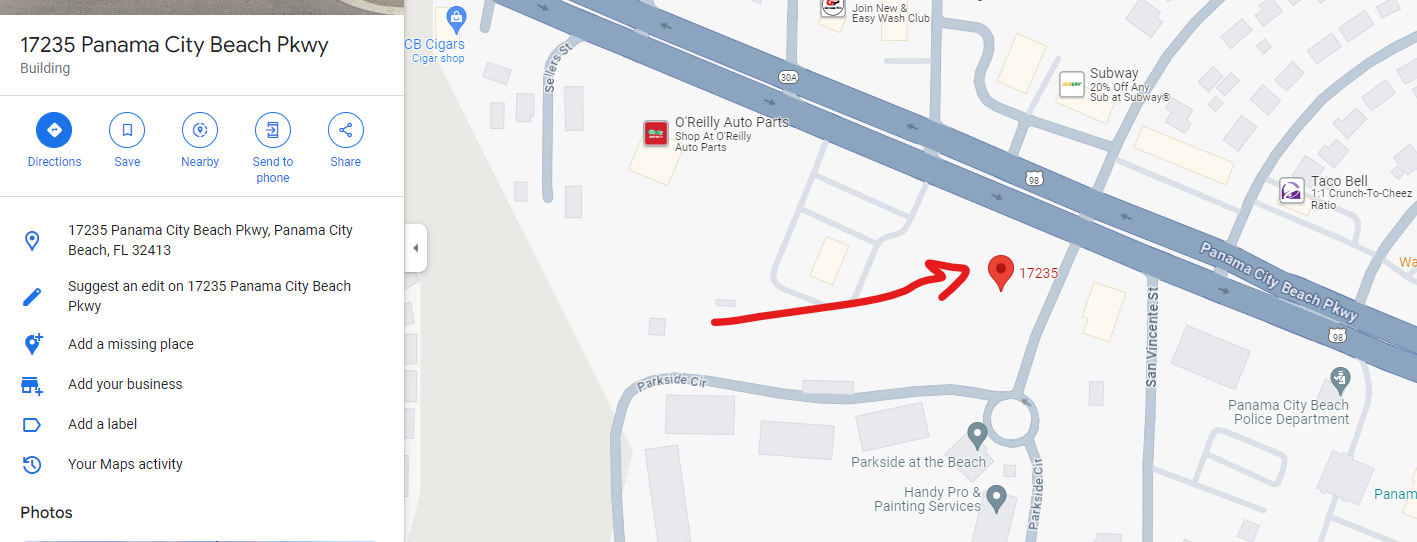
Task: Suggest an edit on this address
Action: click(209, 296)
